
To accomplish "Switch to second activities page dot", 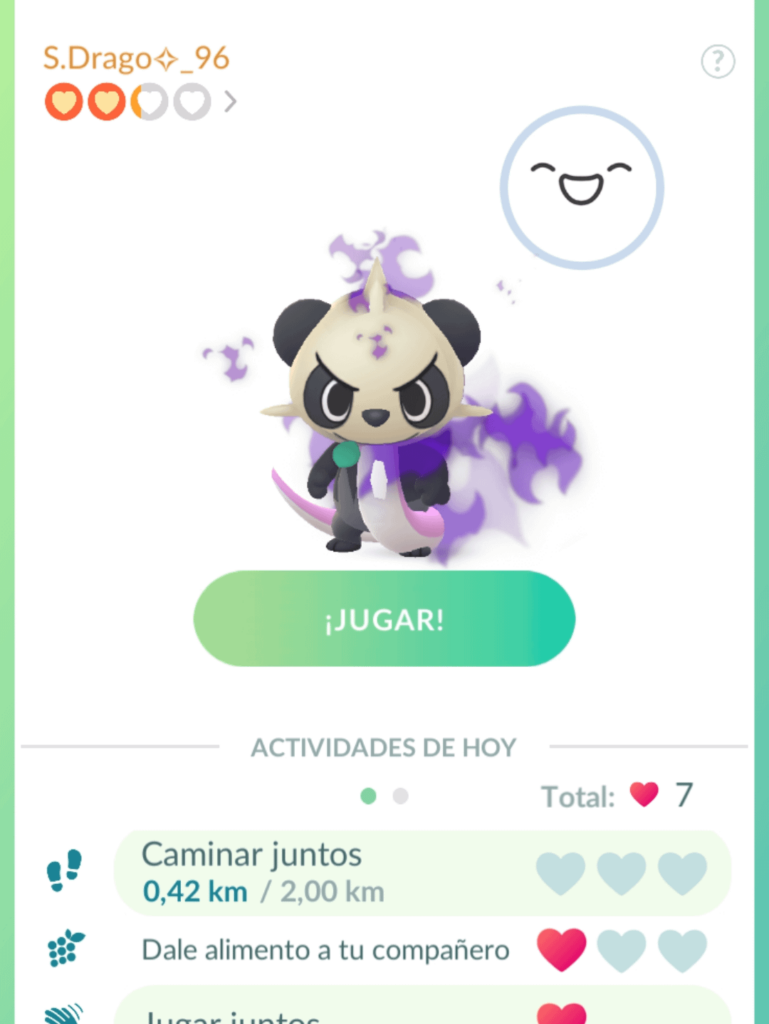I will (x=400, y=796).
